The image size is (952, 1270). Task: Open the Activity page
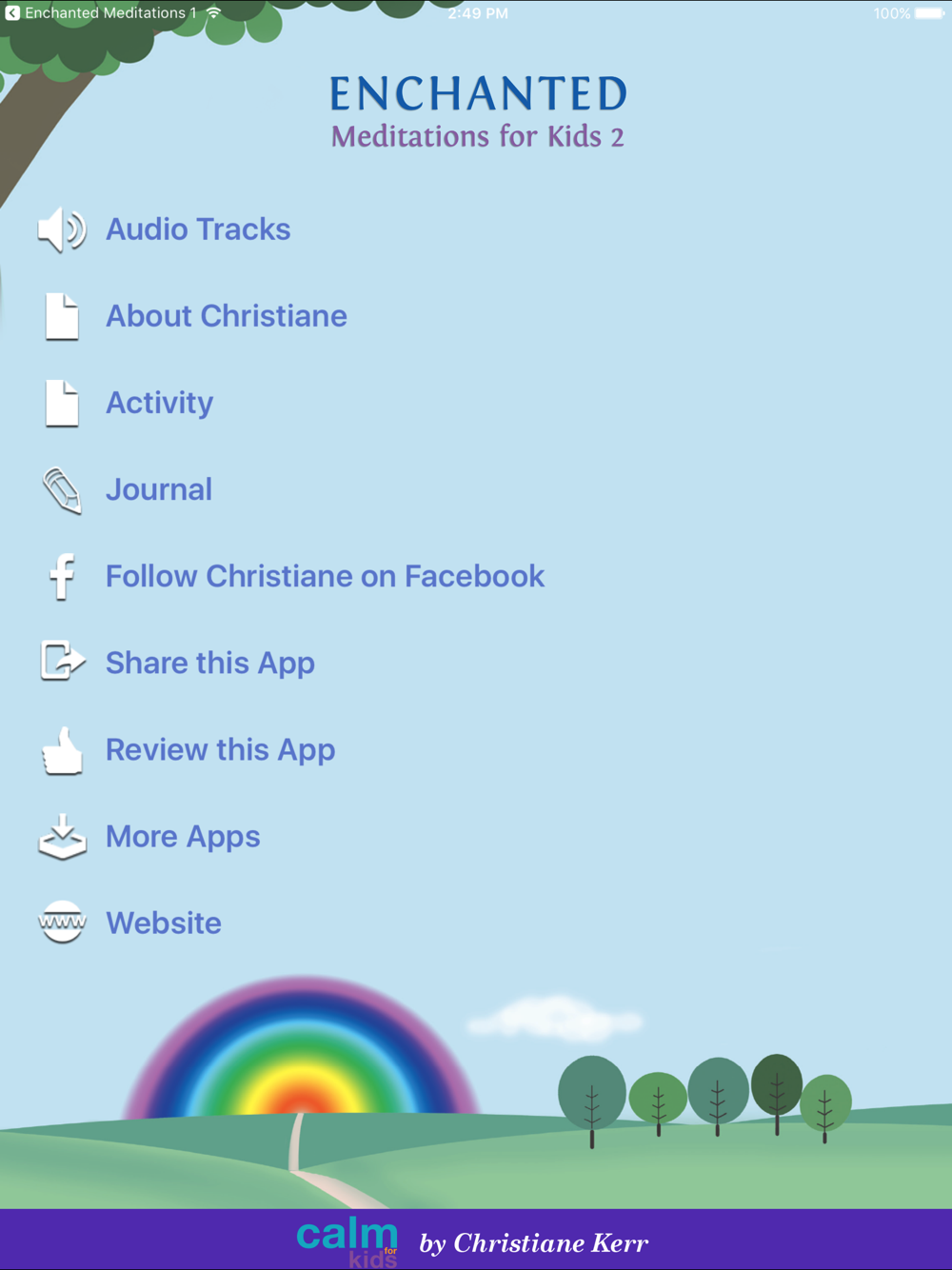pyautogui.click(x=159, y=403)
